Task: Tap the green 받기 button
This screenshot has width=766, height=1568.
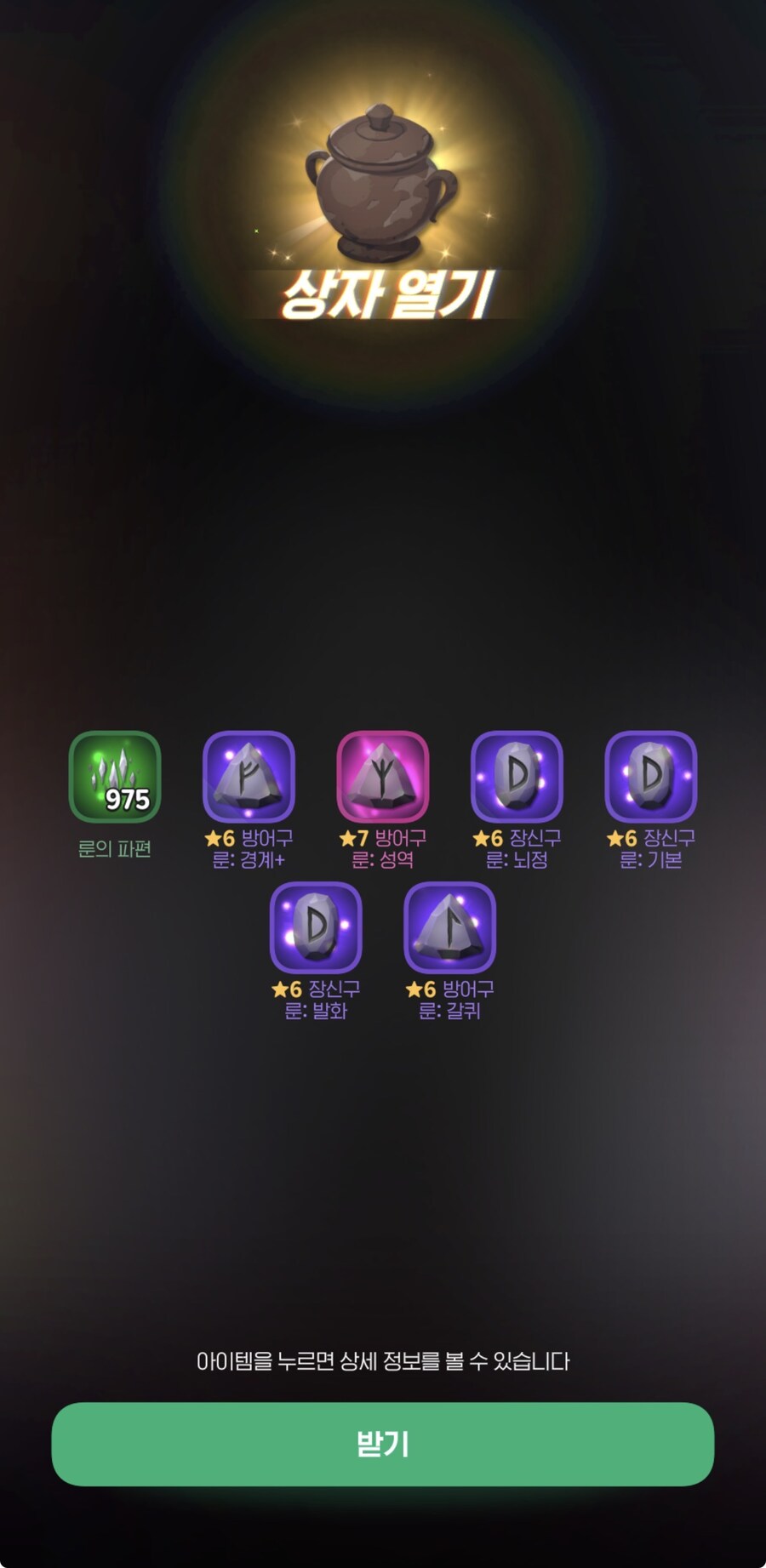Action: pos(382,1444)
